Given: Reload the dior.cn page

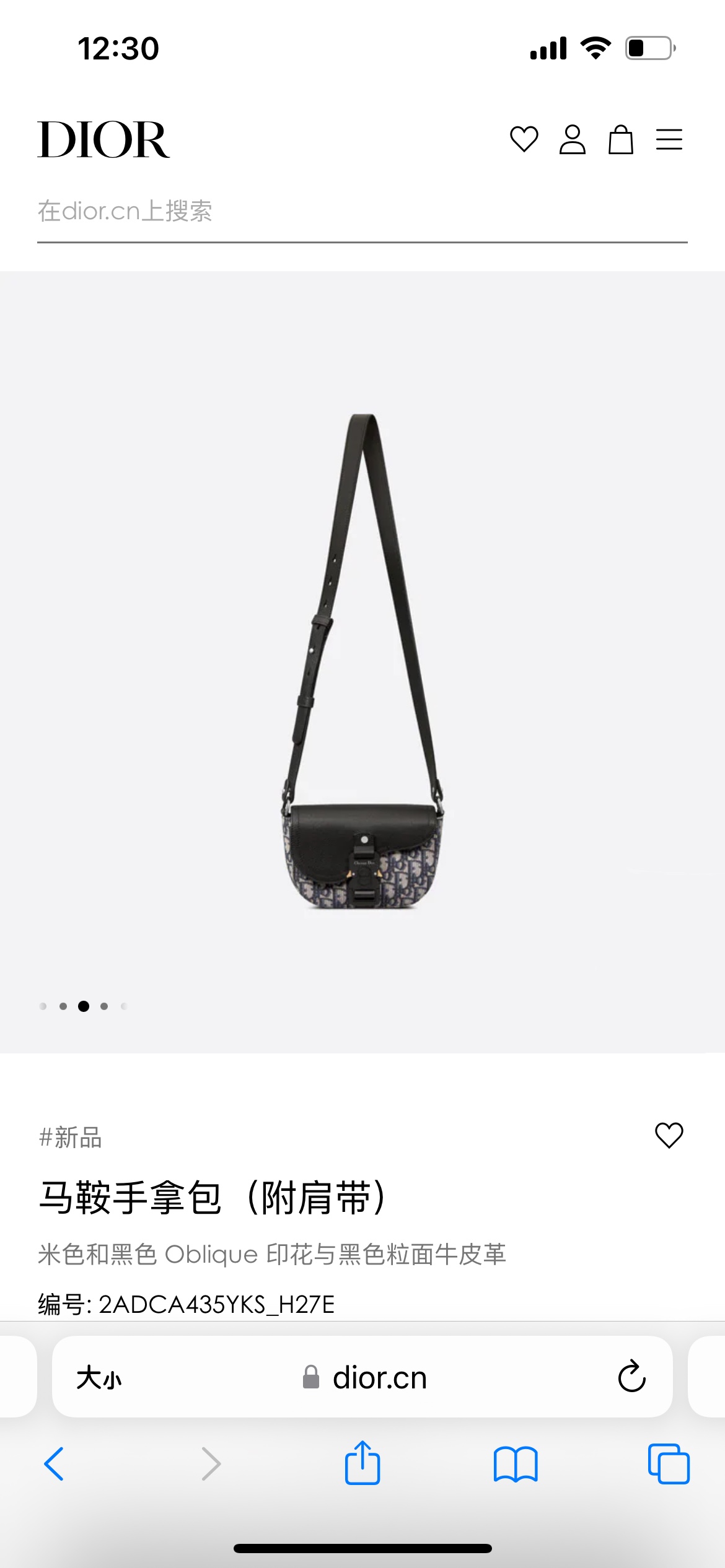Looking at the screenshot, I should tap(631, 1377).
